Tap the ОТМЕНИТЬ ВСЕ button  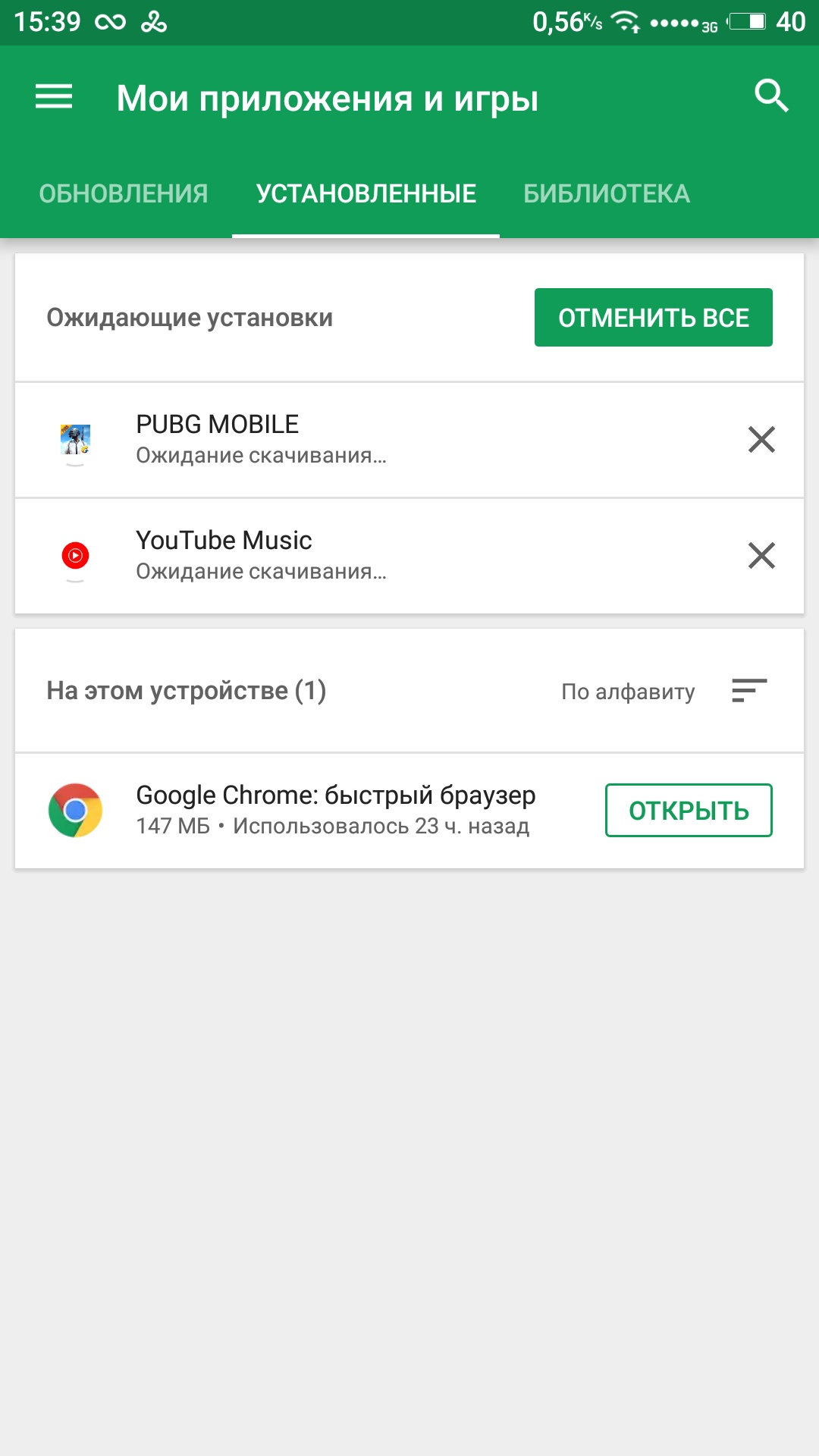653,318
